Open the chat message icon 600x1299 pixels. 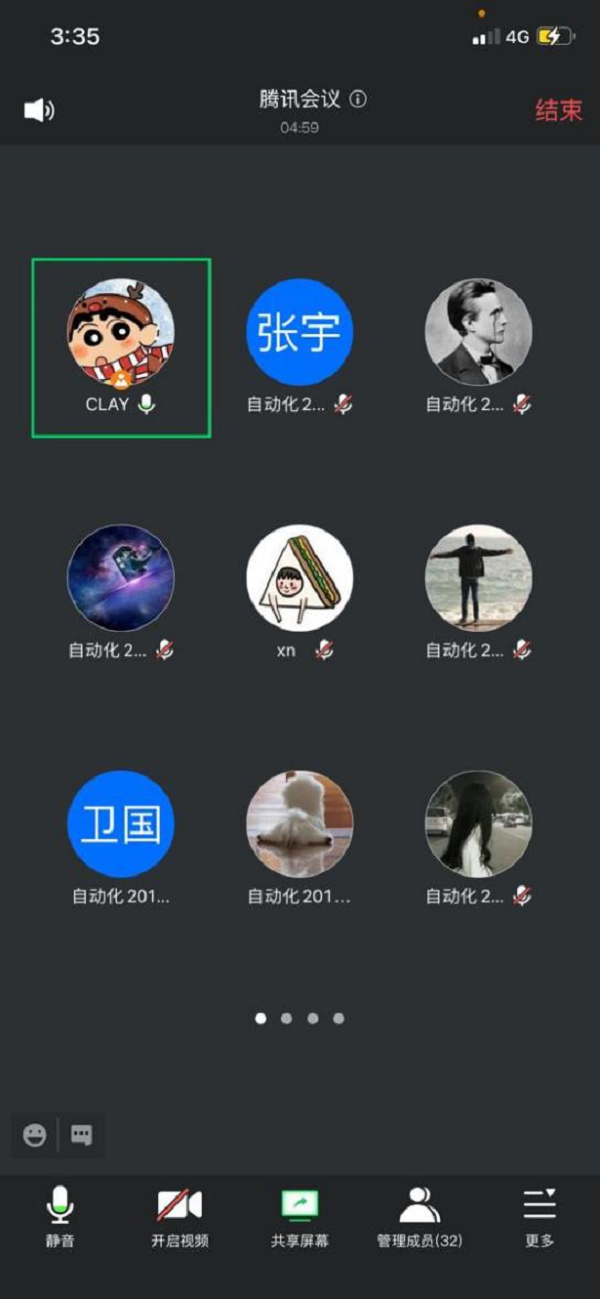(82, 1135)
